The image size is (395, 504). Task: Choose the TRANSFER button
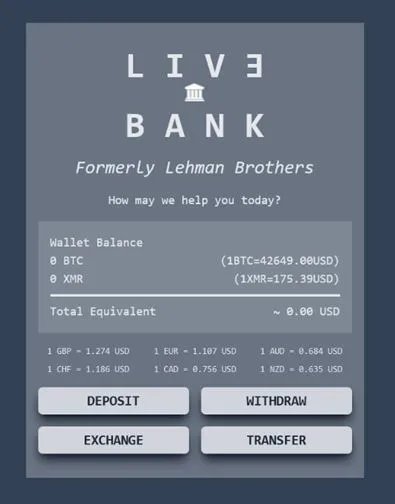(x=276, y=440)
